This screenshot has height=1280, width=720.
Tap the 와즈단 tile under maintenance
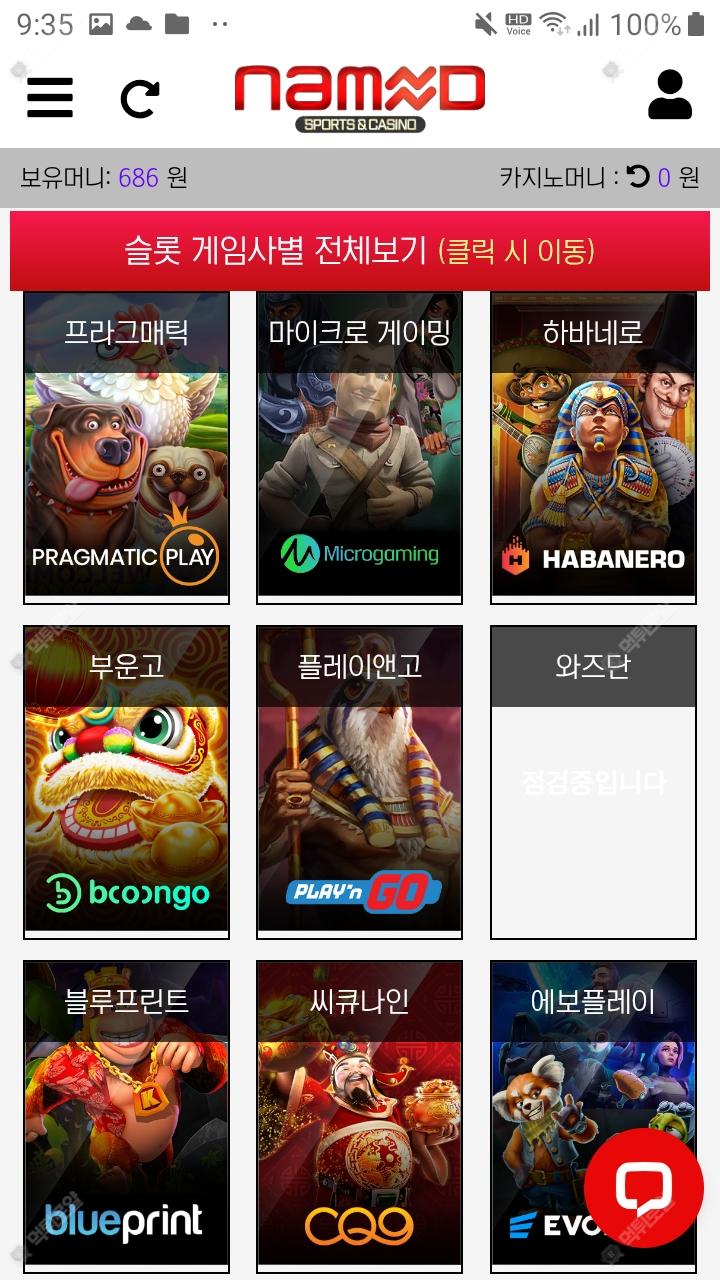click(593, 782)
